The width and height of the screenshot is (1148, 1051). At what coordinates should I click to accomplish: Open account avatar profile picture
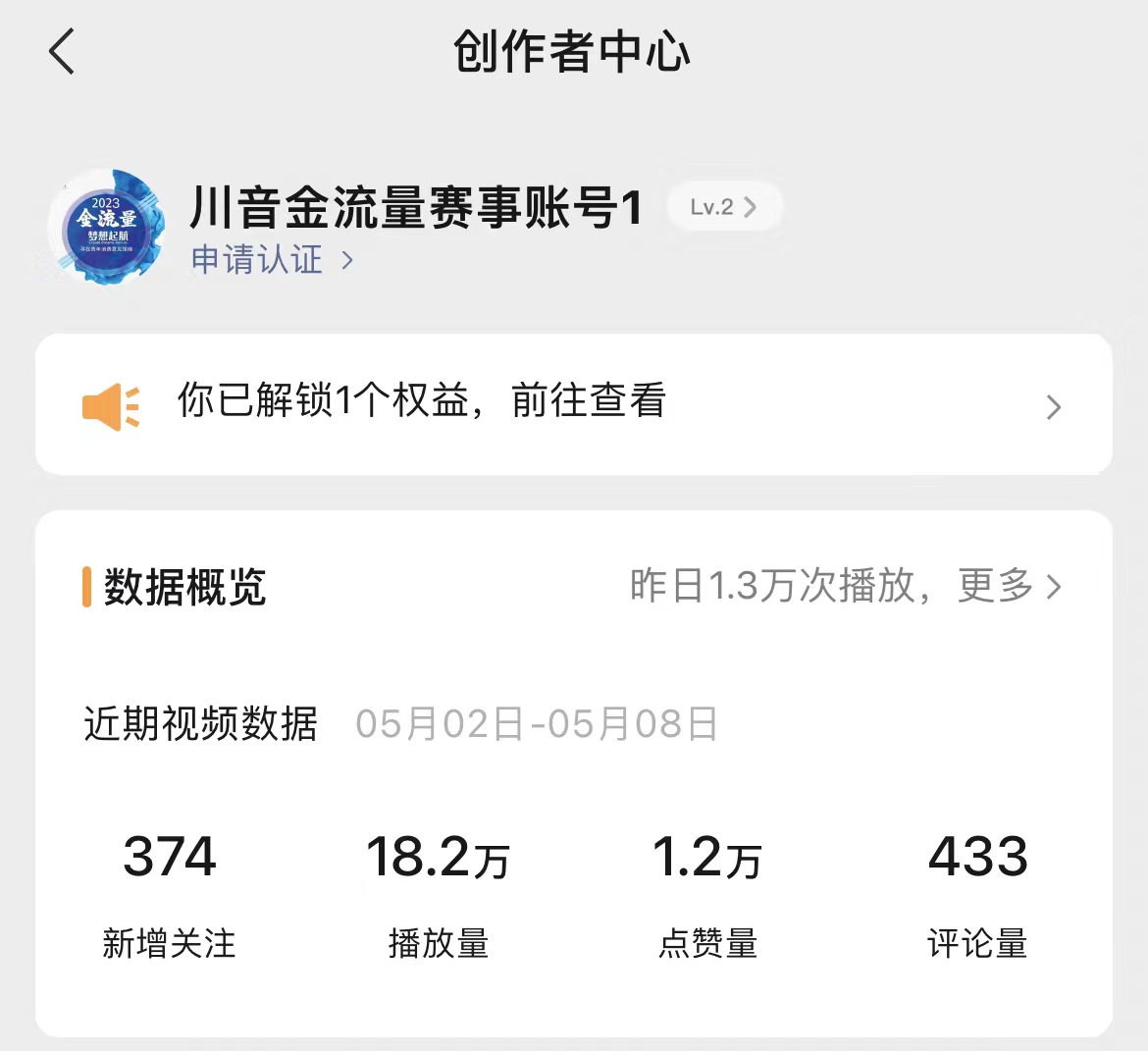pos(105,228)
